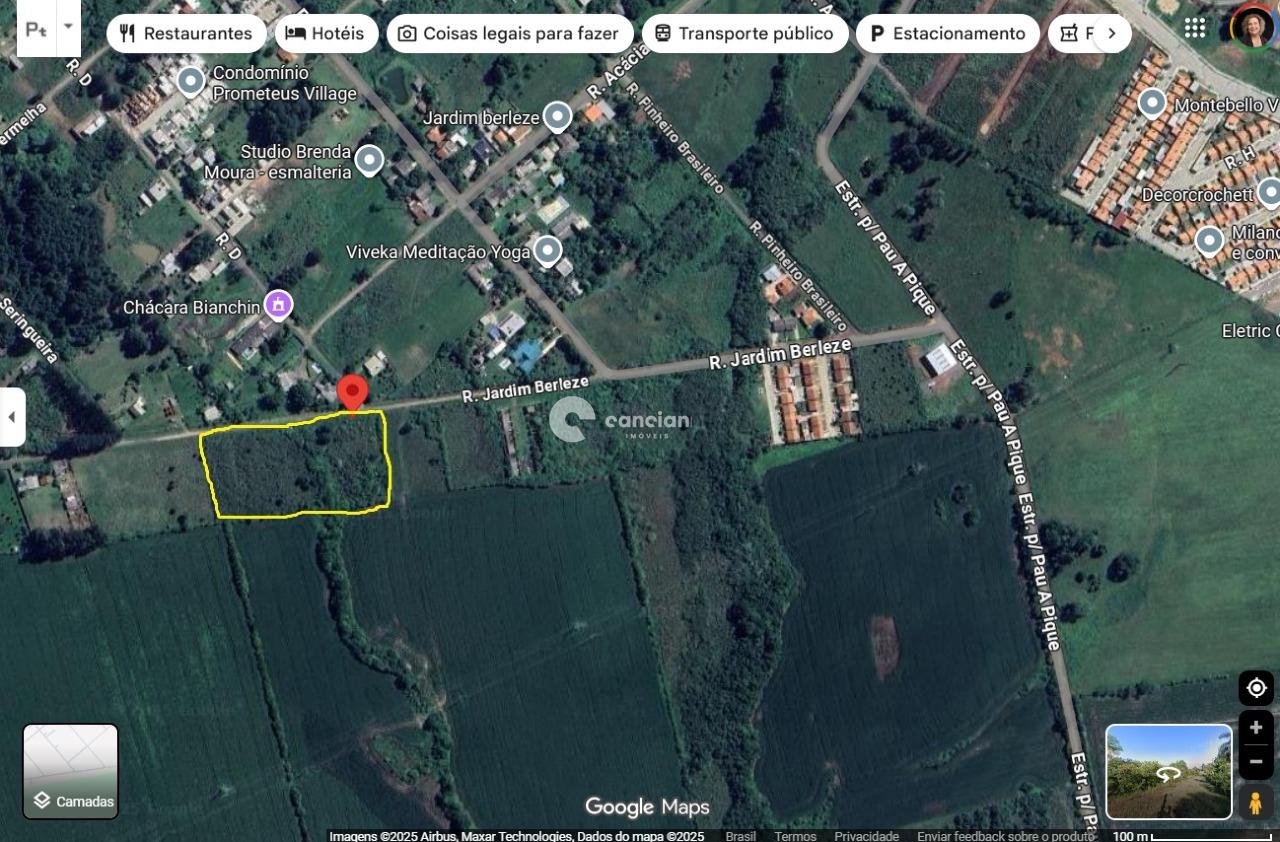The height and width of the screenshot is (842, 1280).
Task: Show Transporte público options
Action: tap(744, 33)
